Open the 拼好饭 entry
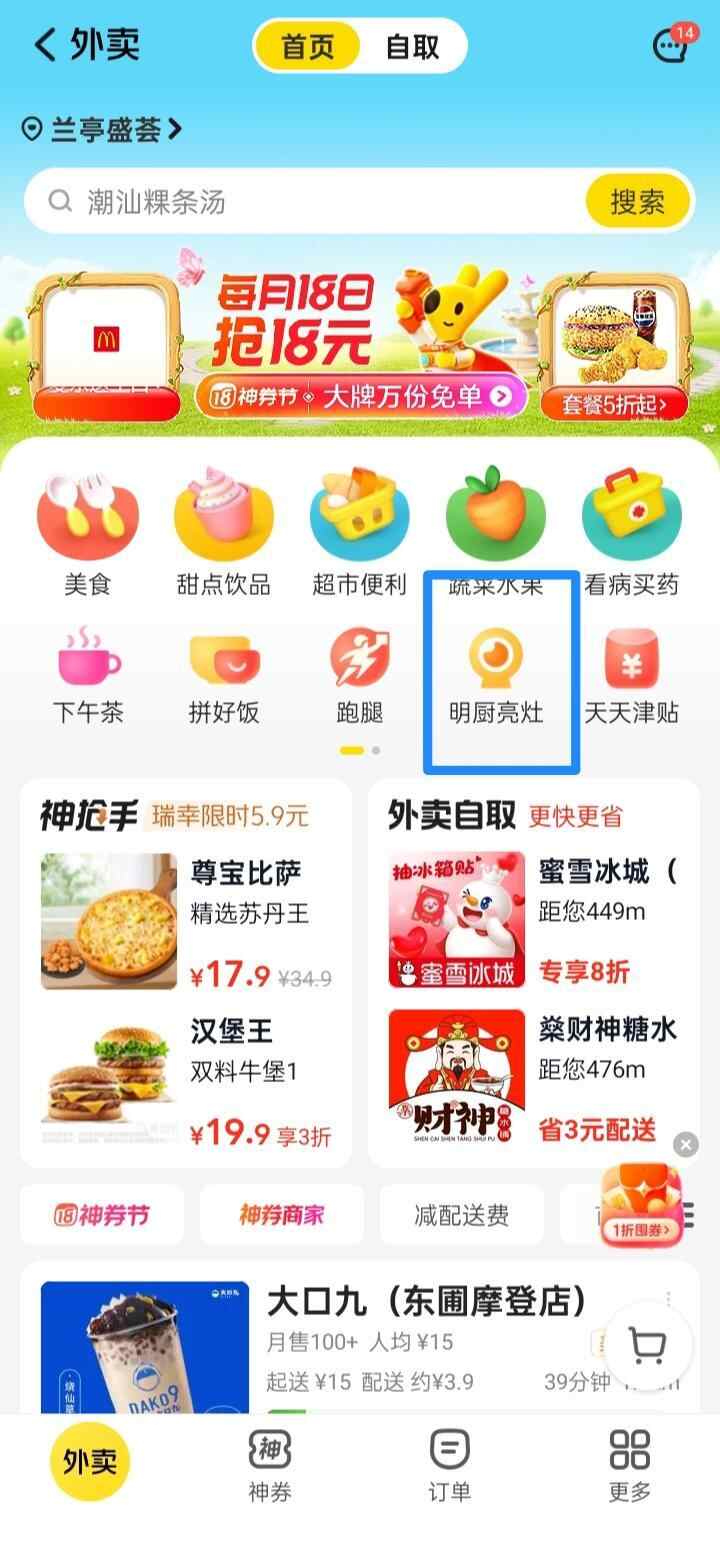 point(223,675)
